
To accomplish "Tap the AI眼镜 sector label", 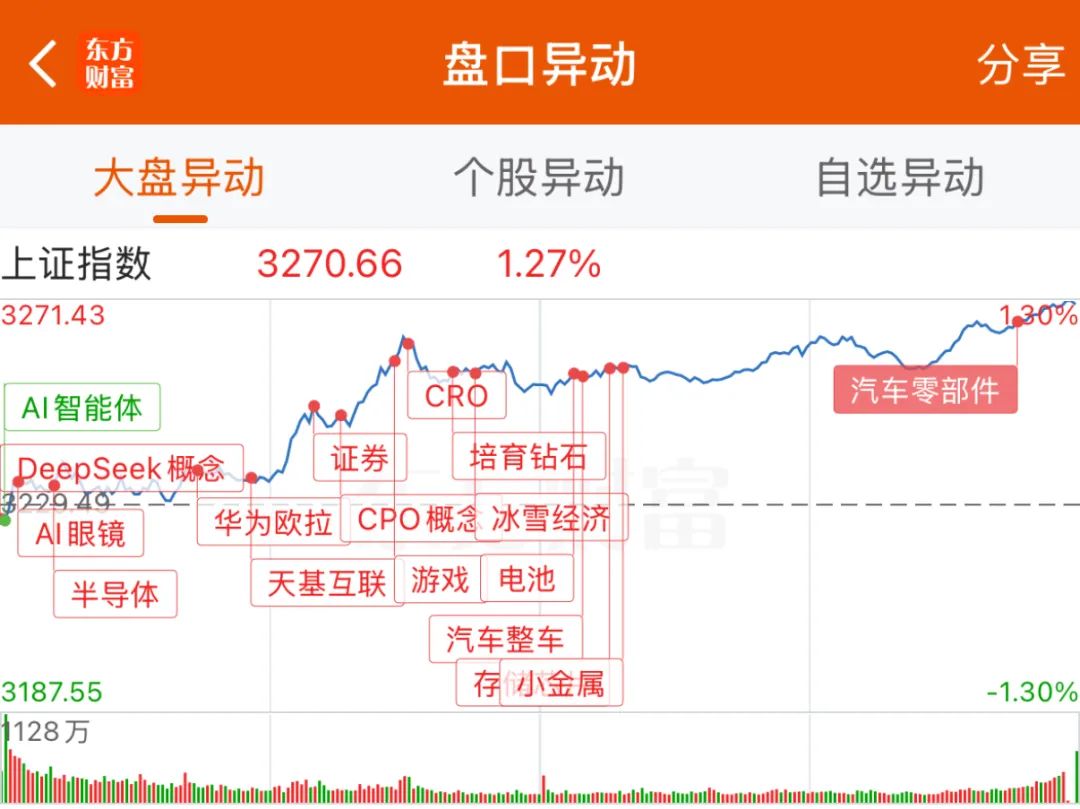I will tap(81, 534).
